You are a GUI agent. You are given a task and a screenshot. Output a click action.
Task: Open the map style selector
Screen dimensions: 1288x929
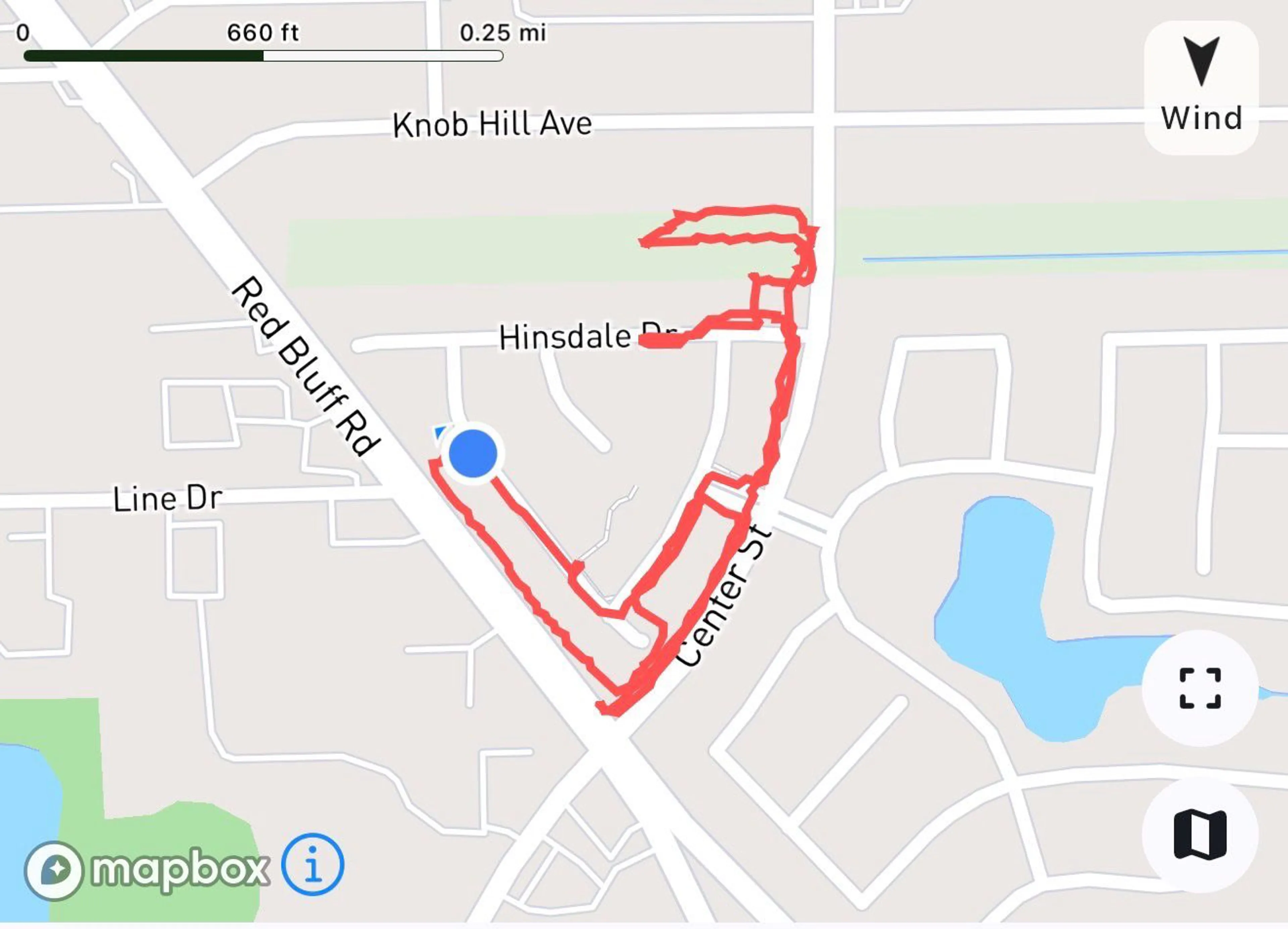(1200, 835)
